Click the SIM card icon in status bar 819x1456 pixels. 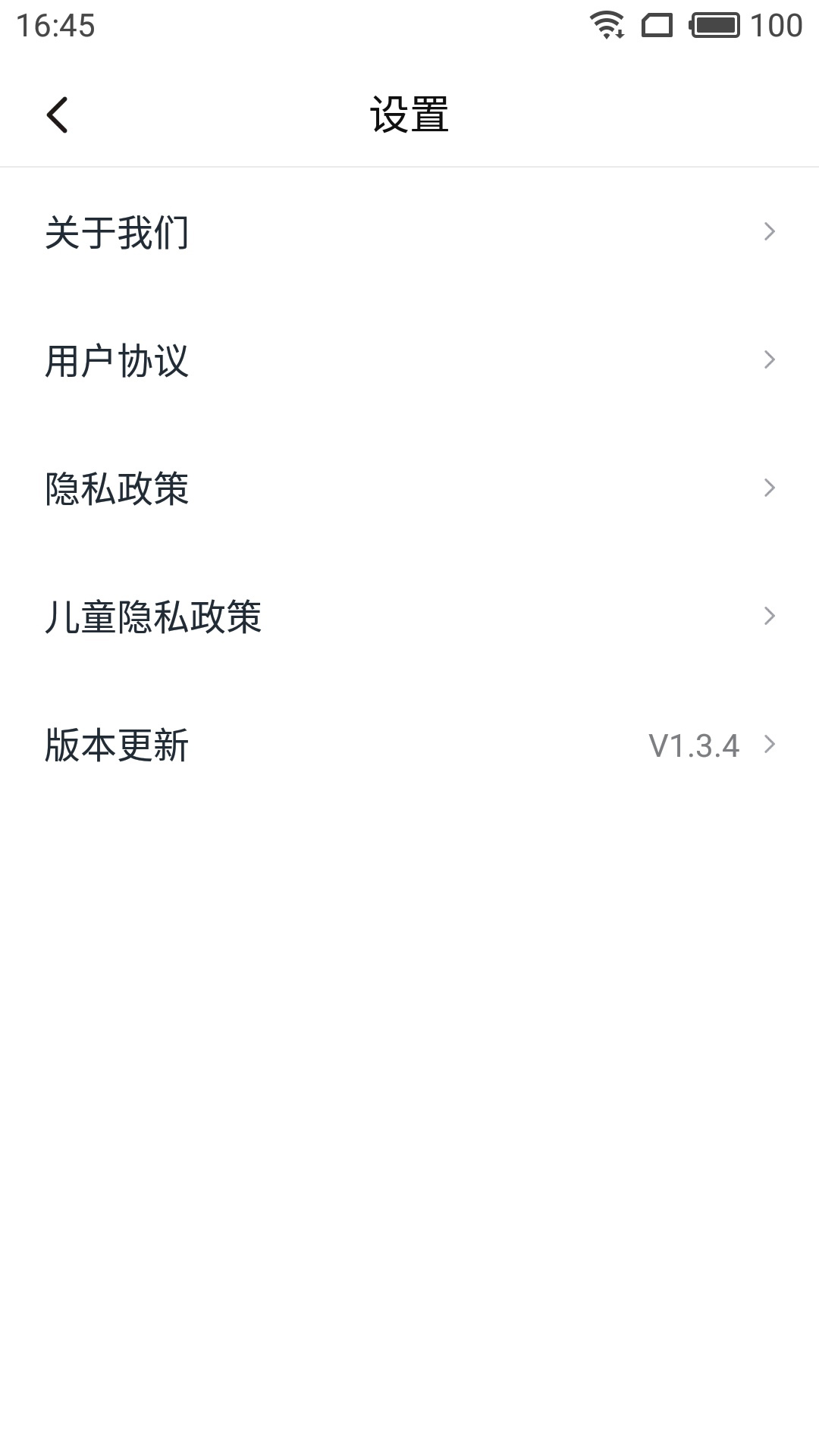(x=655, y=24)
